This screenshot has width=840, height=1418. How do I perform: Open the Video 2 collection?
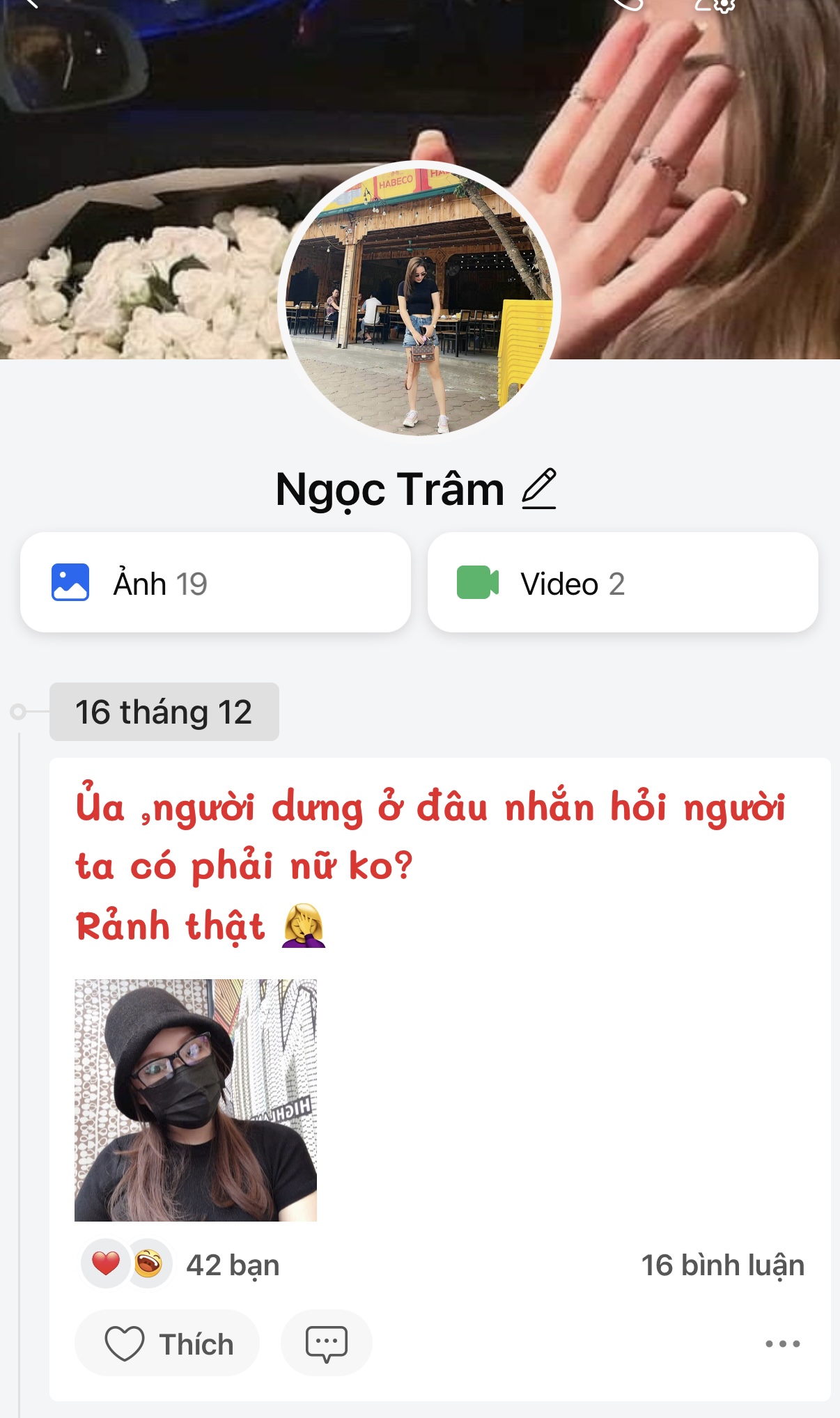[622, 583]
